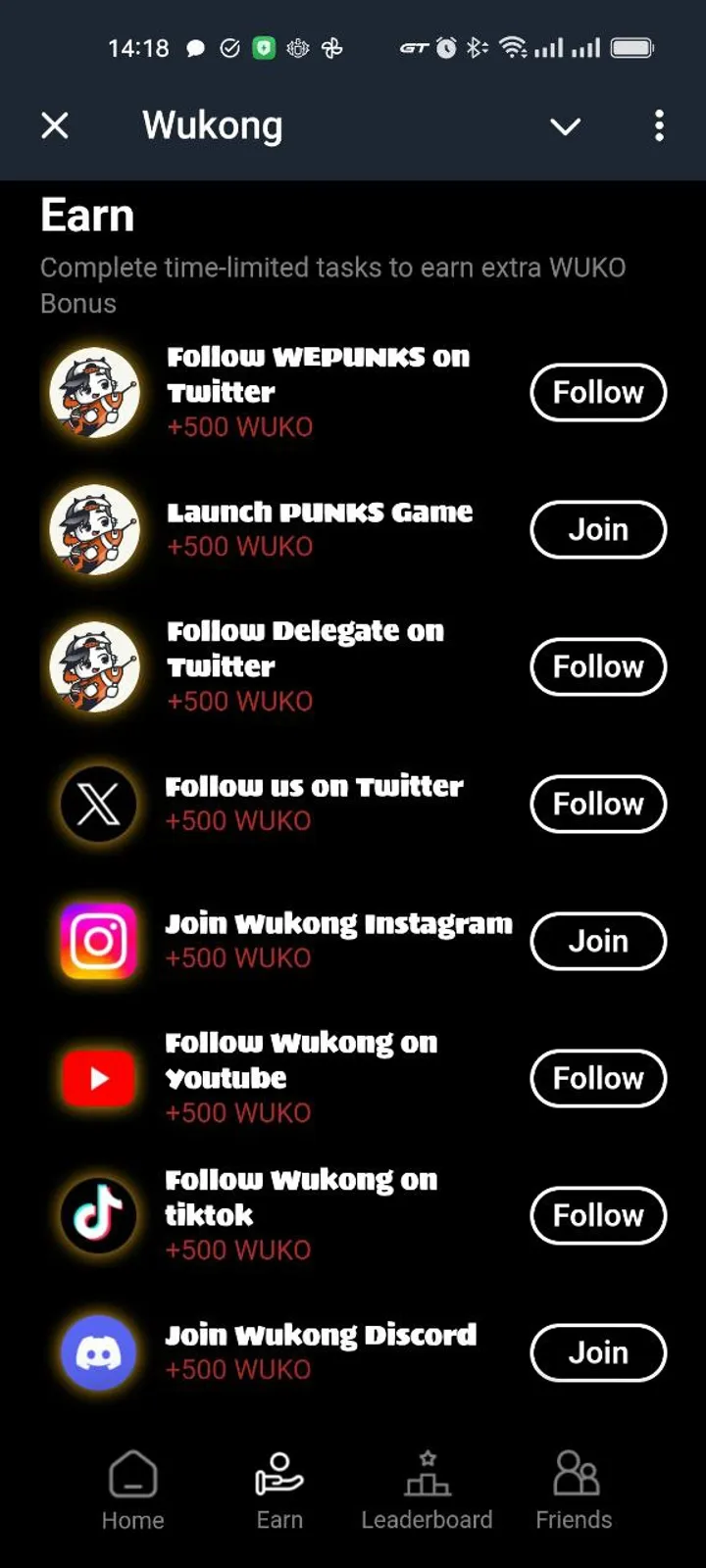Tap the X Twitter icon for Follow us task

(x=97, y=804)
